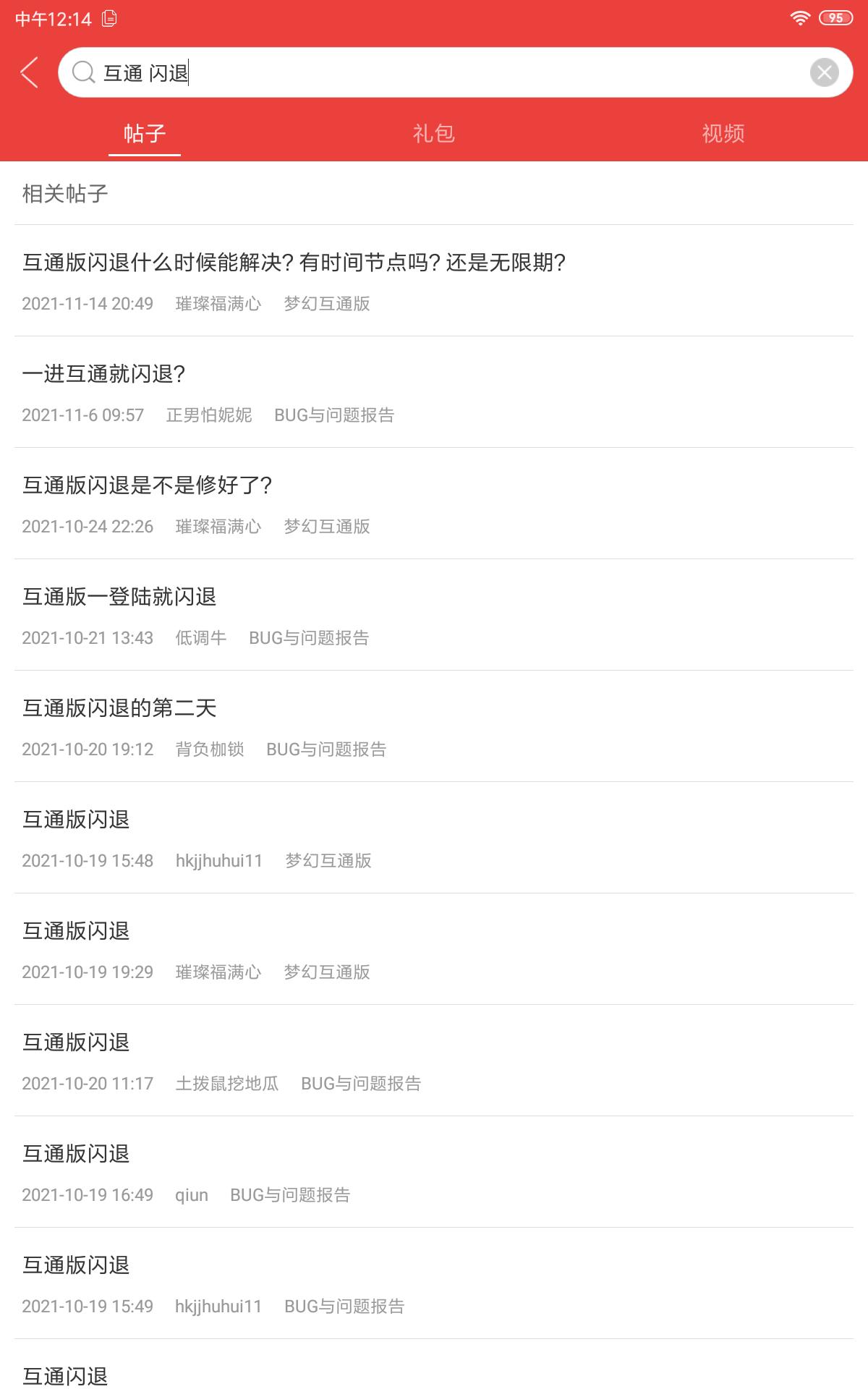Go back using the arrow icon
The image size is (868, 1389).
point(30,72)
